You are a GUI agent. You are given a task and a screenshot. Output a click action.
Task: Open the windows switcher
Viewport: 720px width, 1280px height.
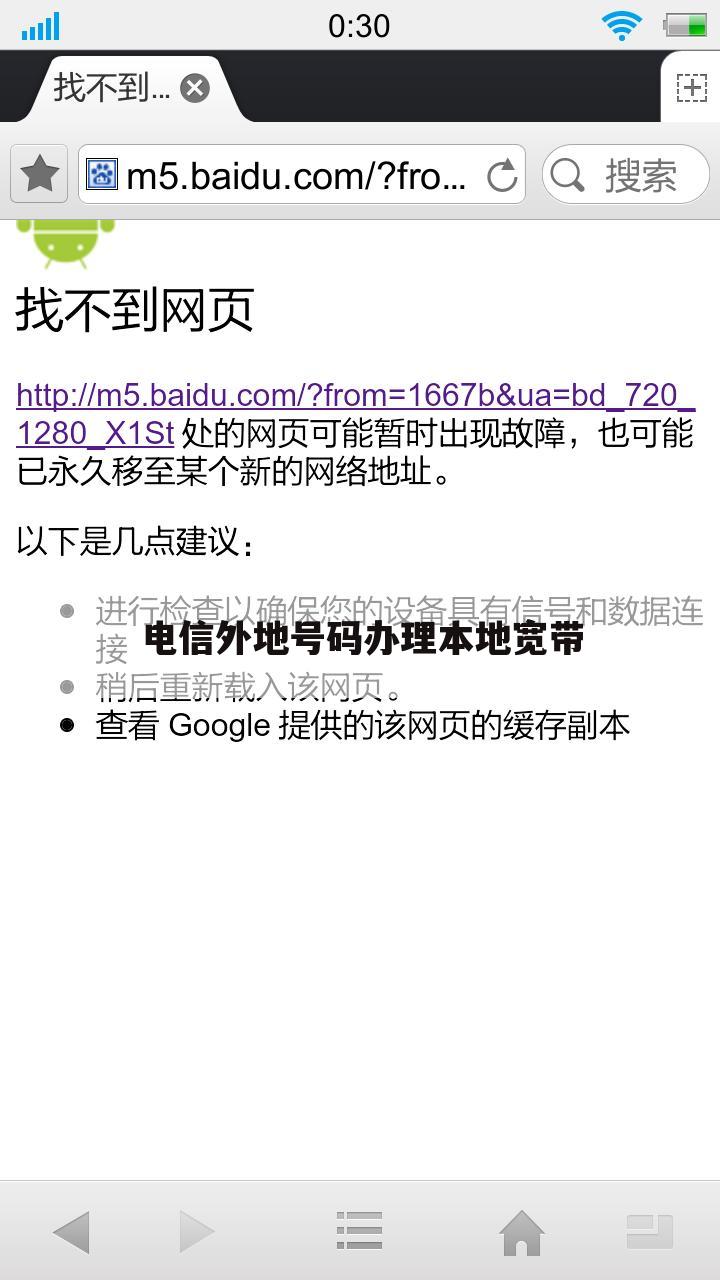coord(649,1231)
